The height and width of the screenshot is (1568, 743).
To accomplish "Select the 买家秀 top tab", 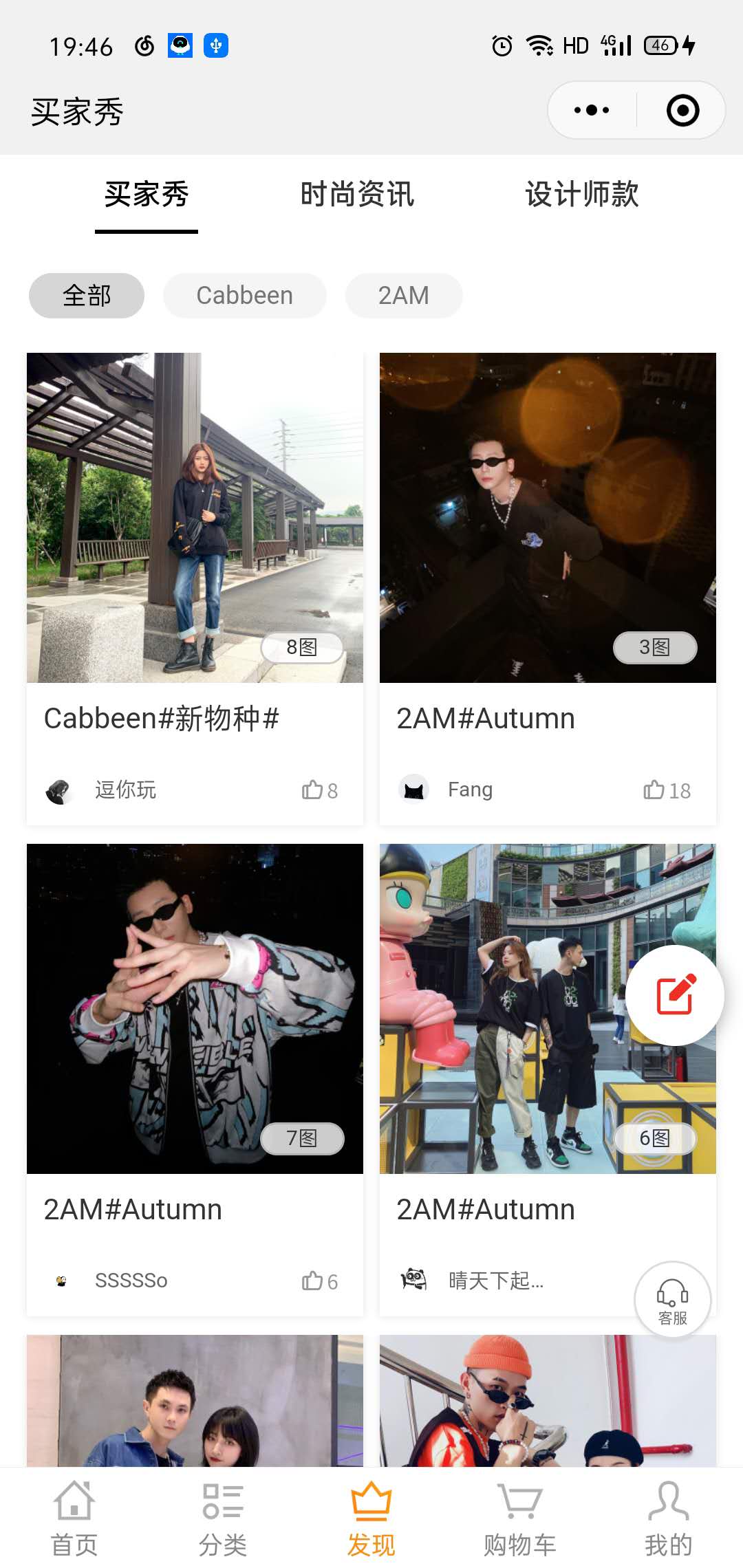I will pyautogui.click(x=147, y=195).
